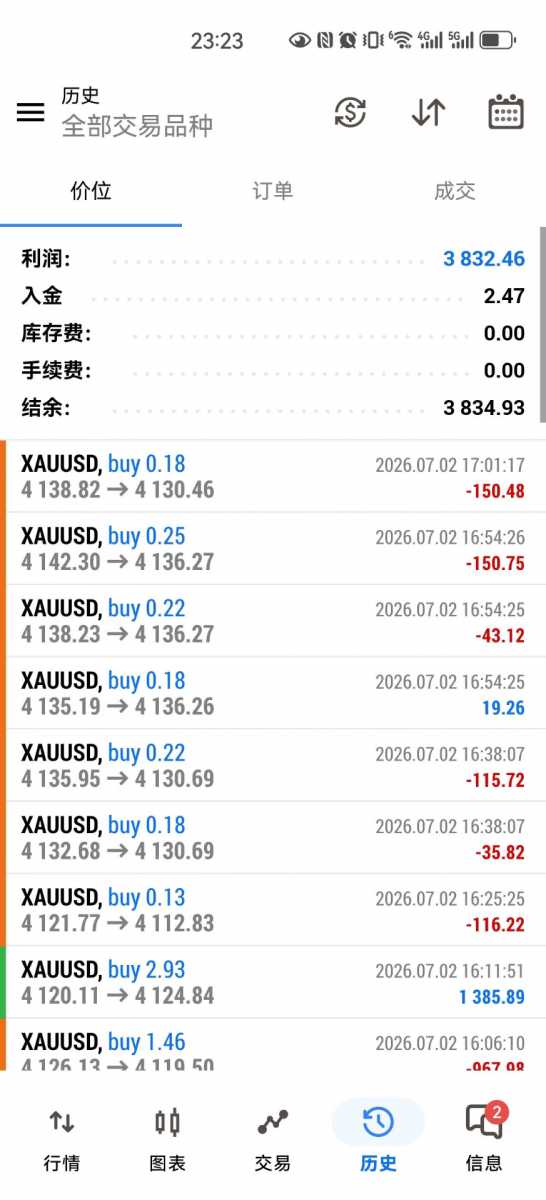Open the calendar date range picker
This screenshot has width=546, height=1200.
(506, 112)
